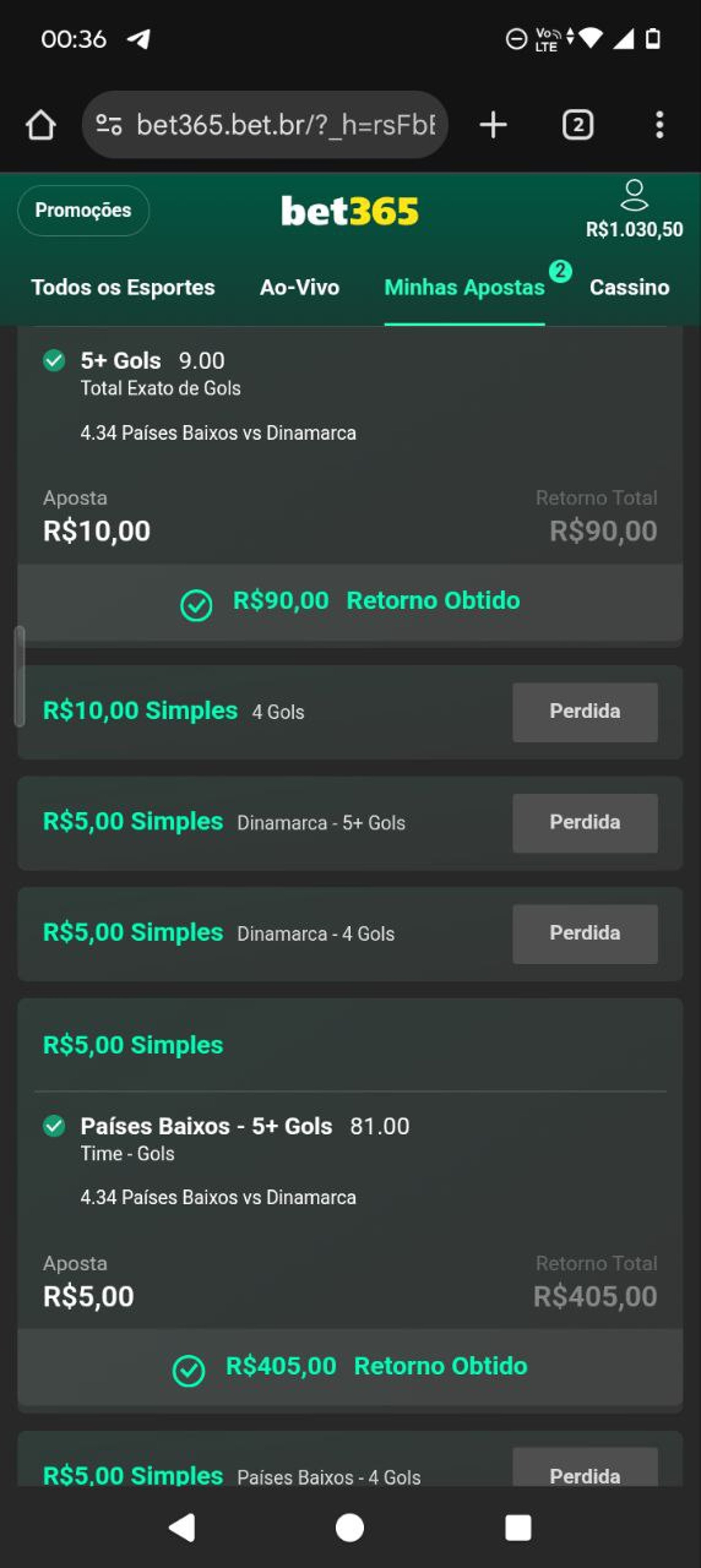
Task: Expand the R$10,00 Simples 4 Gols bet
Action: pos(349,712)
